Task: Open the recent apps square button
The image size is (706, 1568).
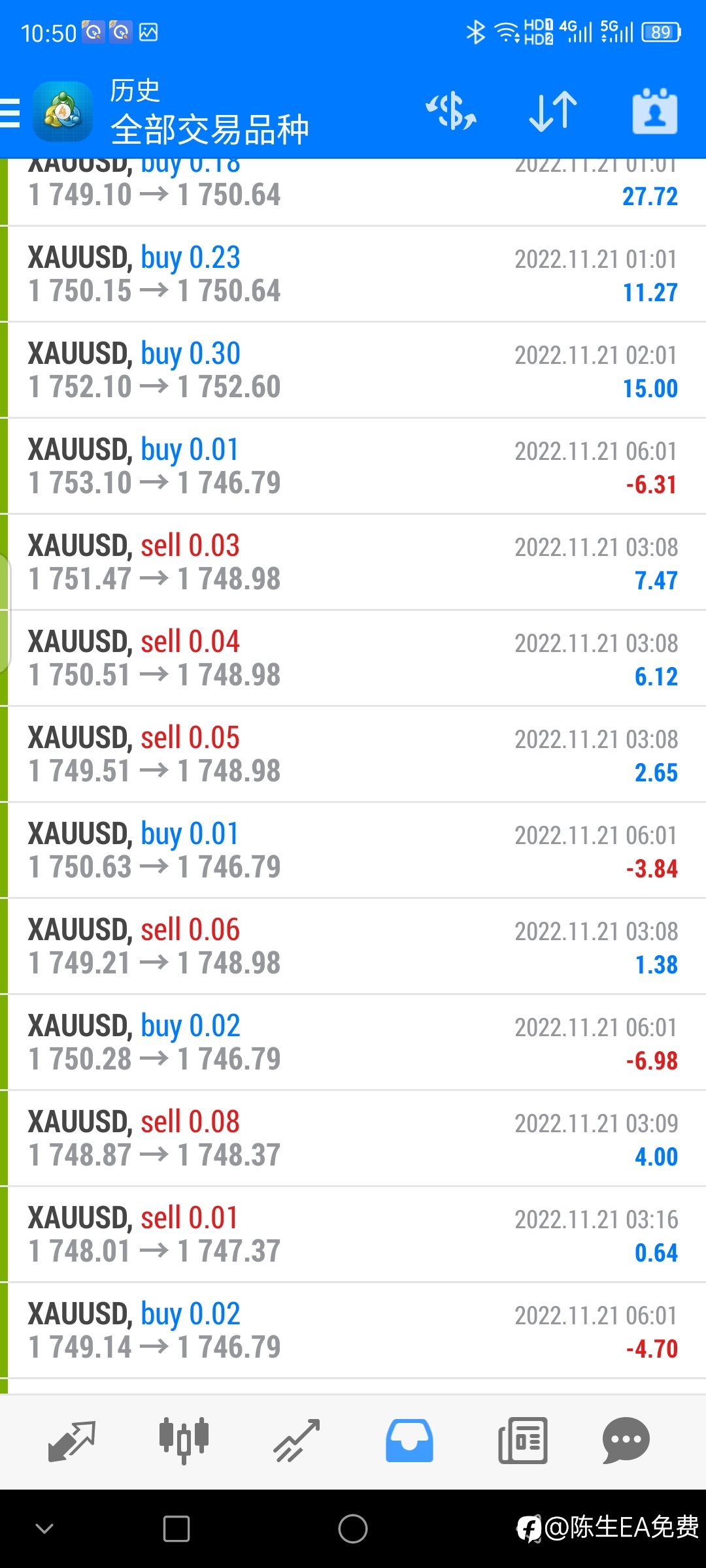Action: pos(176,1529)
